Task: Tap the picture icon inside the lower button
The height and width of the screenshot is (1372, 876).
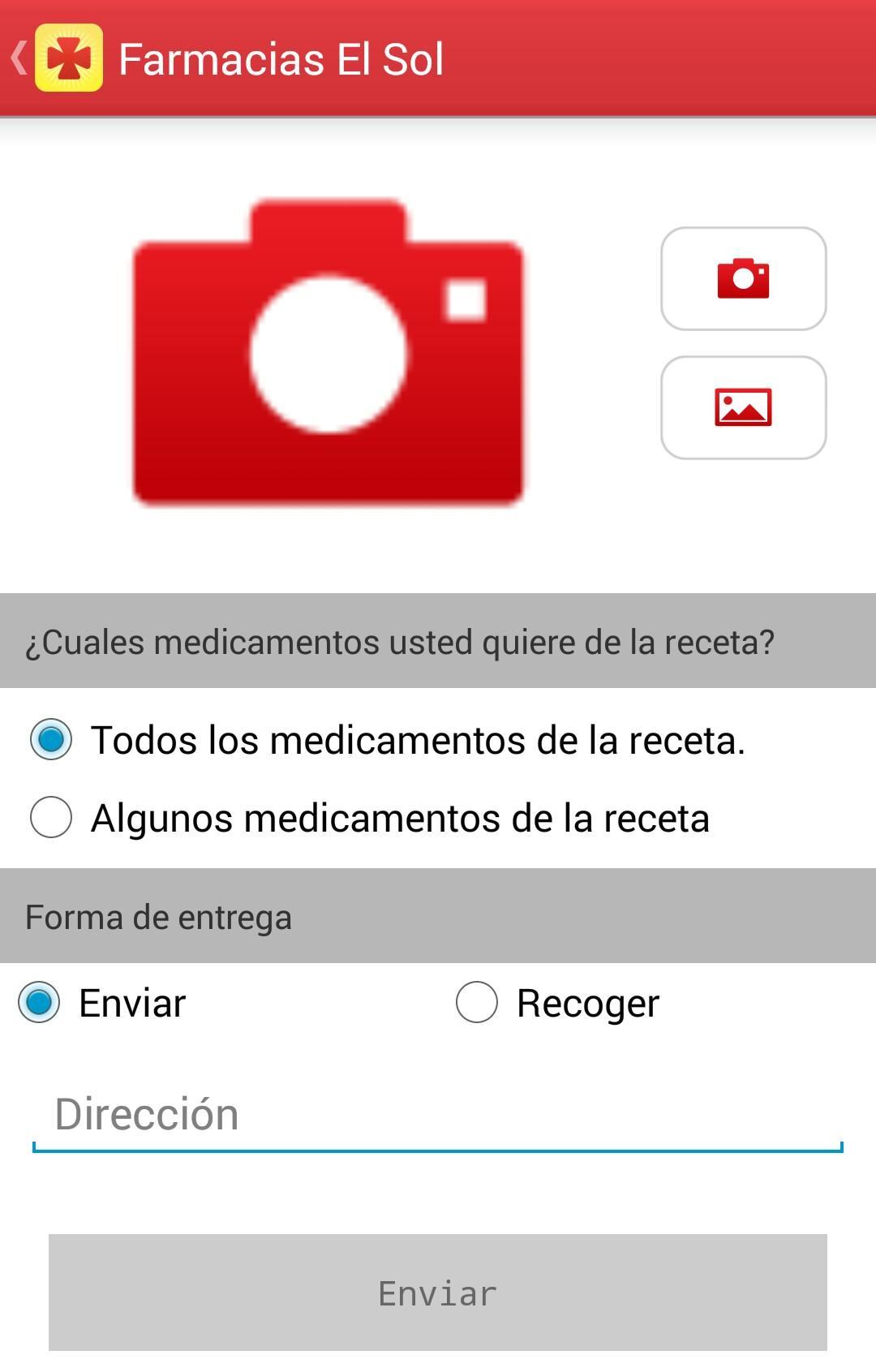Action: (x=742, y=406)
